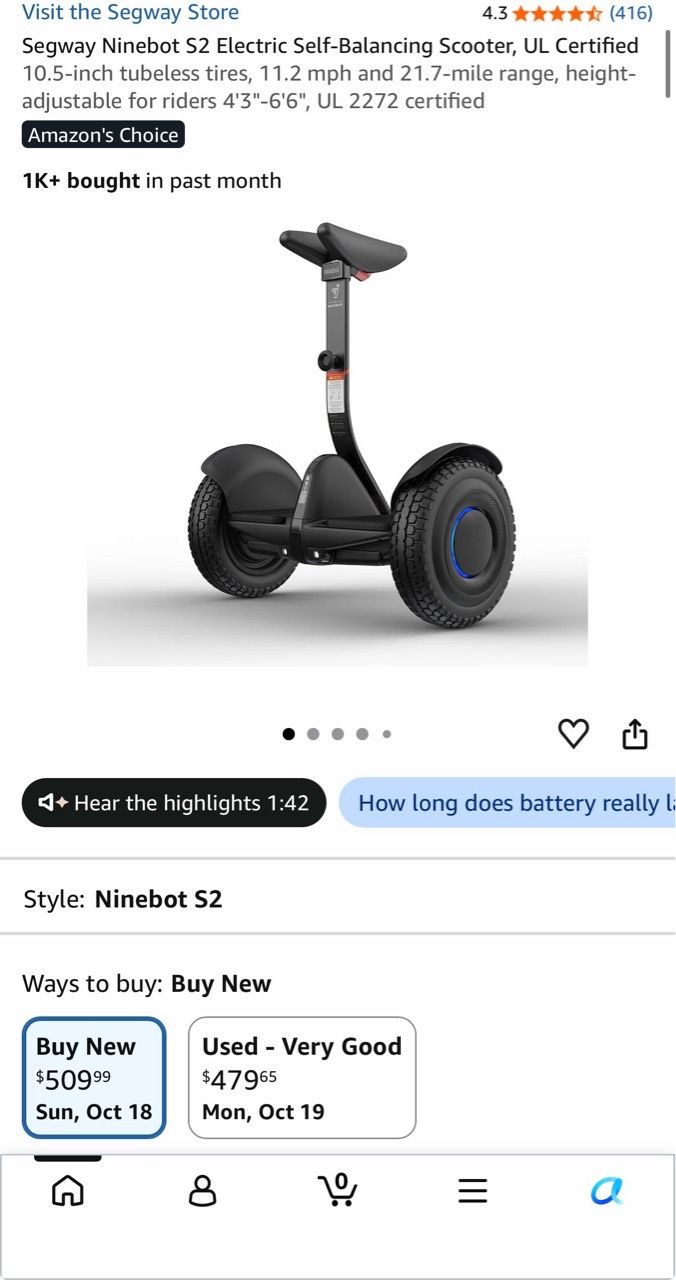Viewport: 676px width, 1280px height.
Task: Visit the Segway Store link
Action: (130, 13)
